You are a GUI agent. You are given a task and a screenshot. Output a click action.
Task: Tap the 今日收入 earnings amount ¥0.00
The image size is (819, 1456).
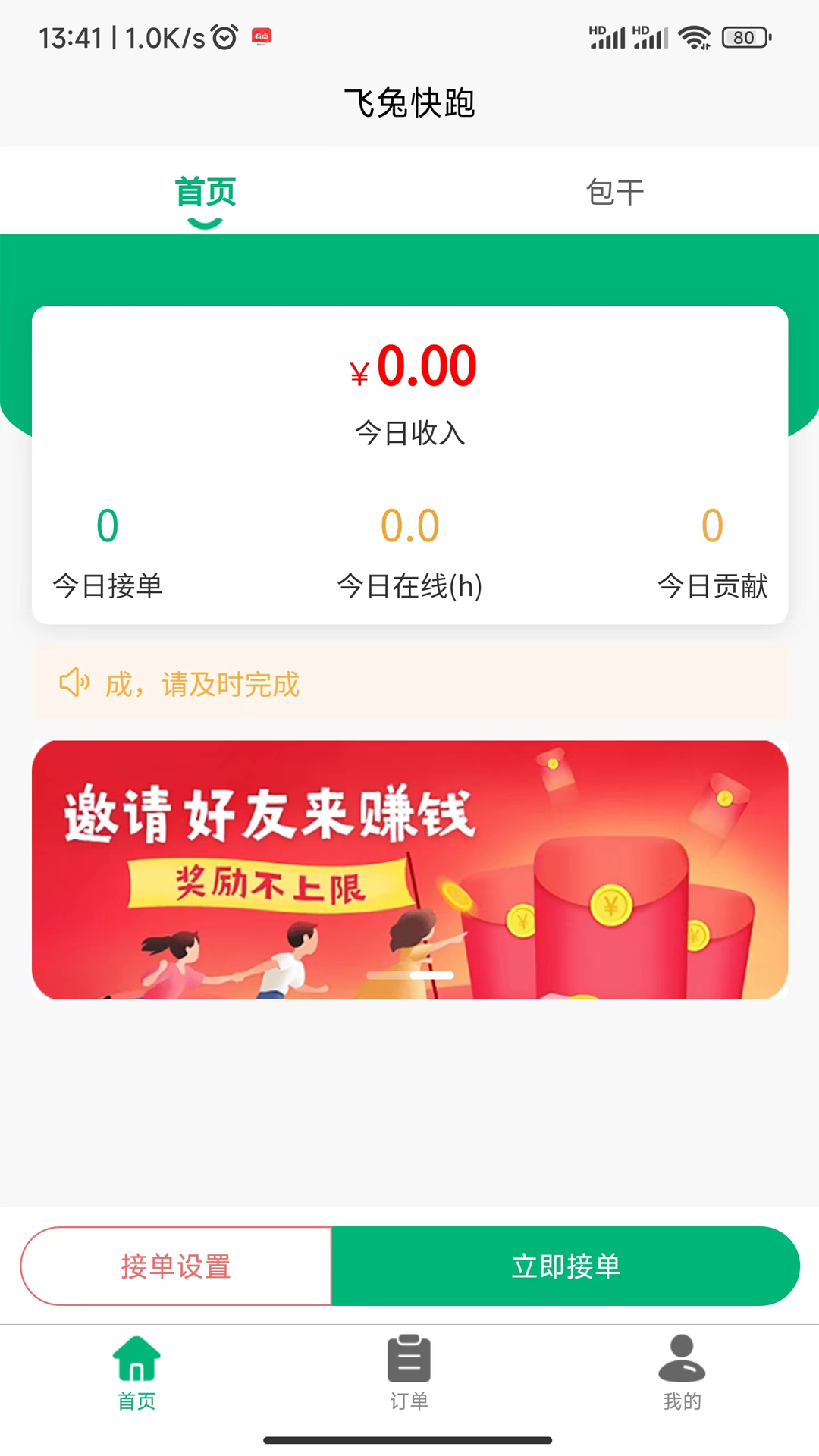[409, 366]
